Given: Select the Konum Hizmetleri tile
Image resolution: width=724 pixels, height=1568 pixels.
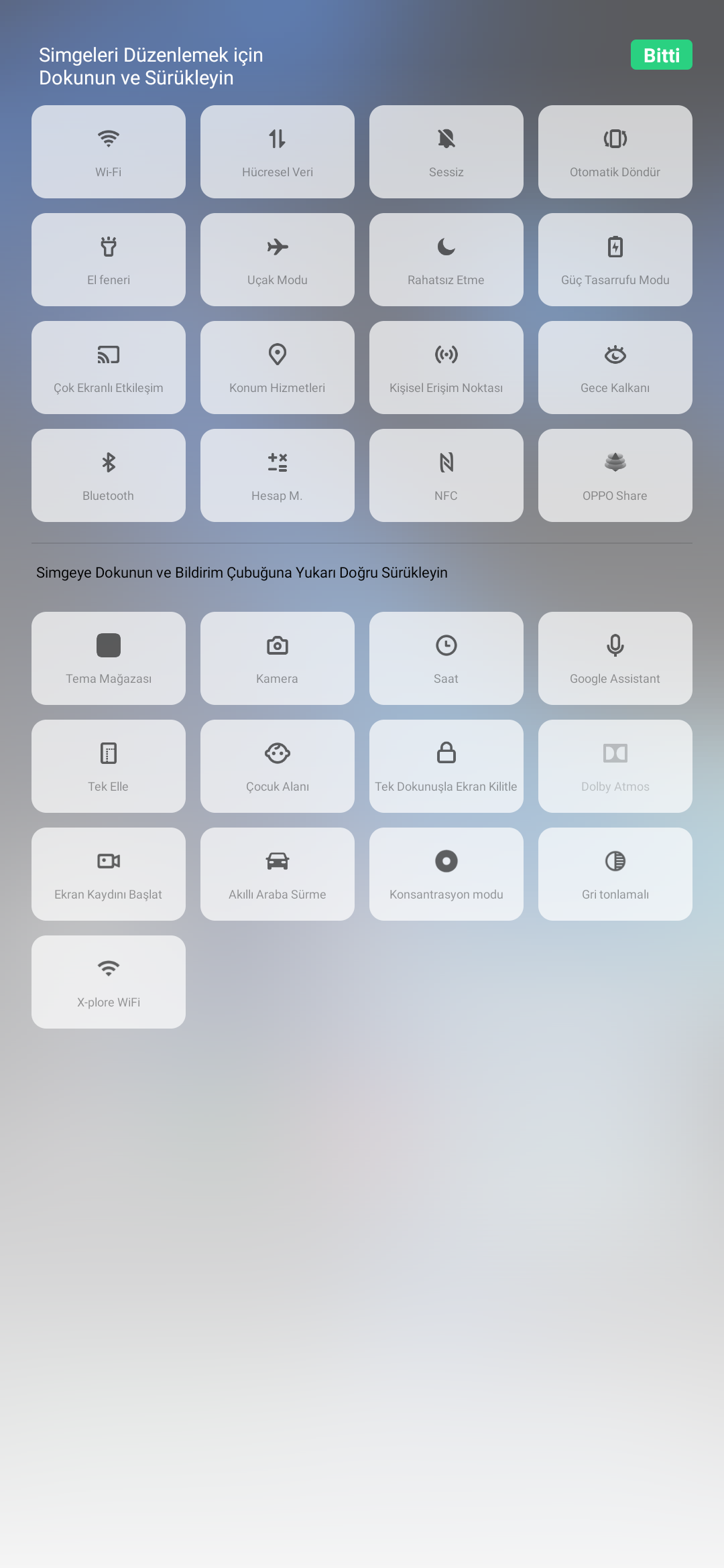Looking at the screenshot, I should pos(278,368).
